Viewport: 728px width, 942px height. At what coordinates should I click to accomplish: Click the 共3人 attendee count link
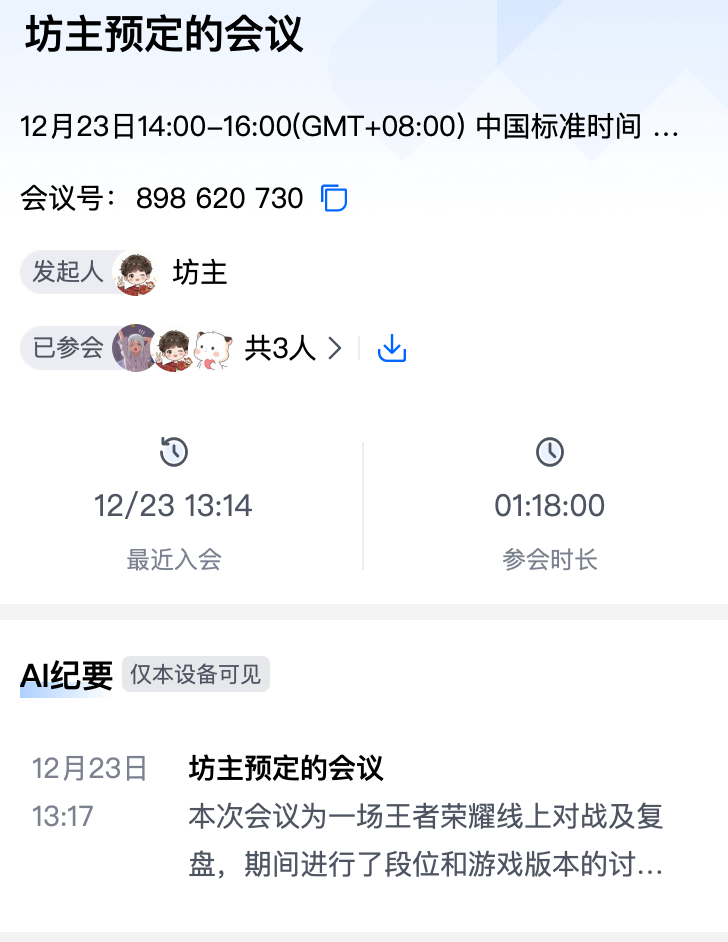pyautogui.click(x=280, y=348)
